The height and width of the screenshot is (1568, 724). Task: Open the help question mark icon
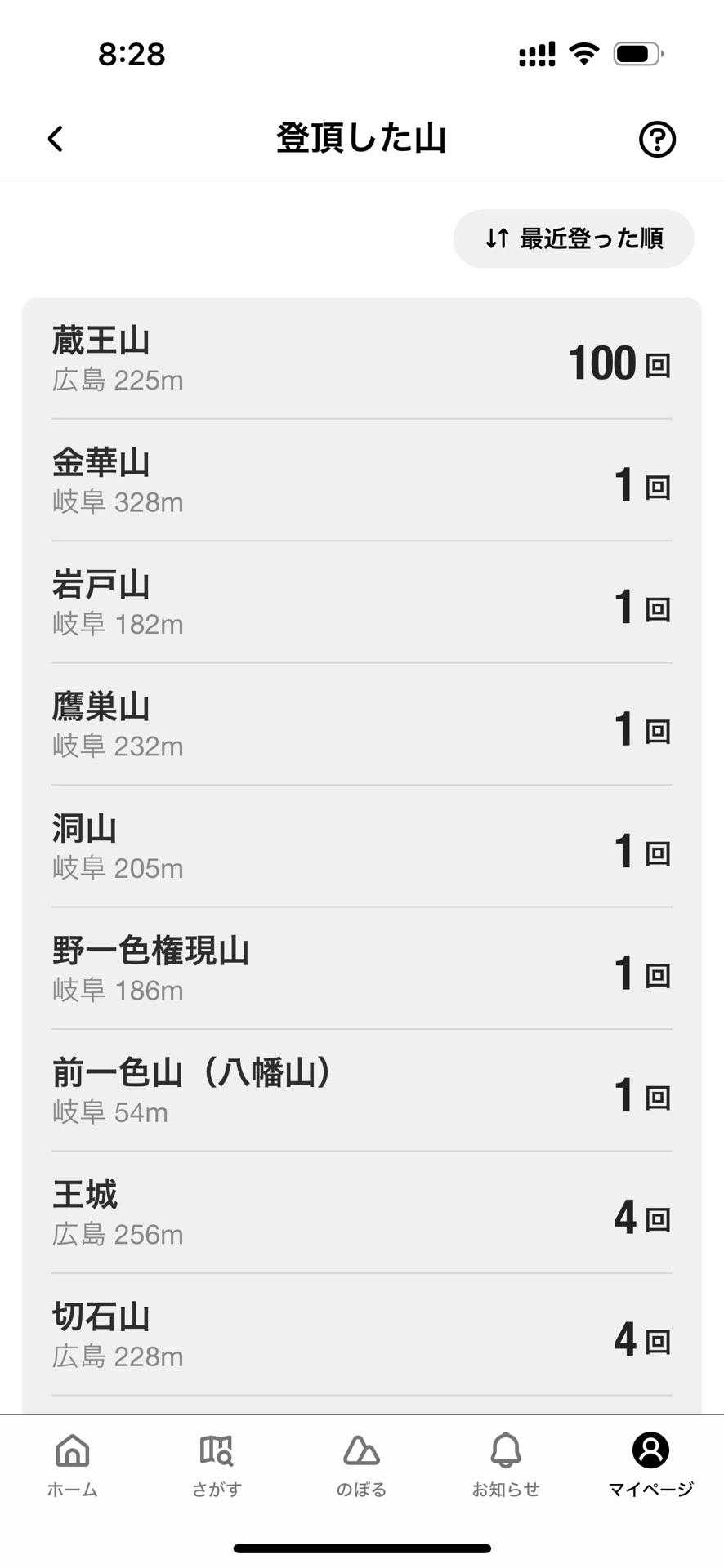[x=657, y=140]
